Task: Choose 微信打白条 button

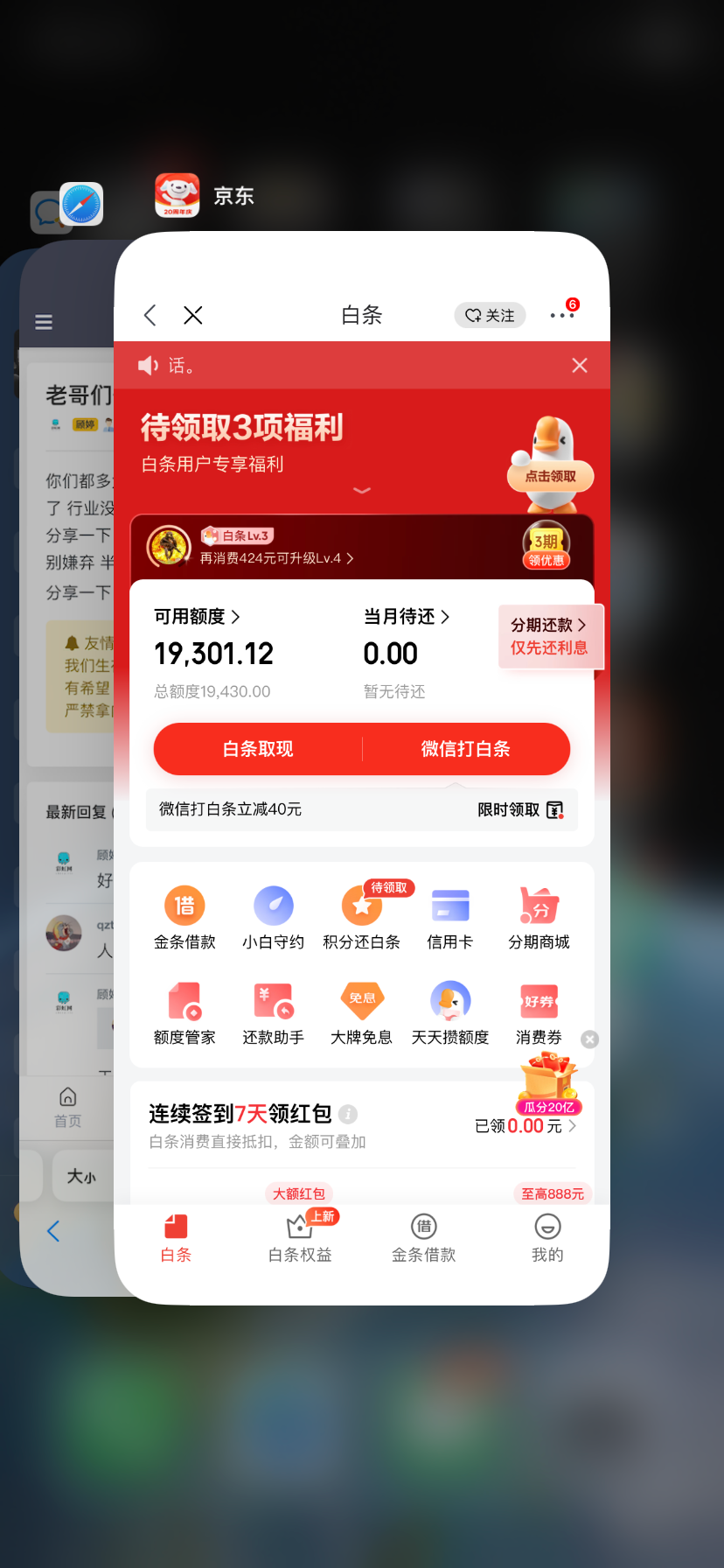Action: pos(465,749)
